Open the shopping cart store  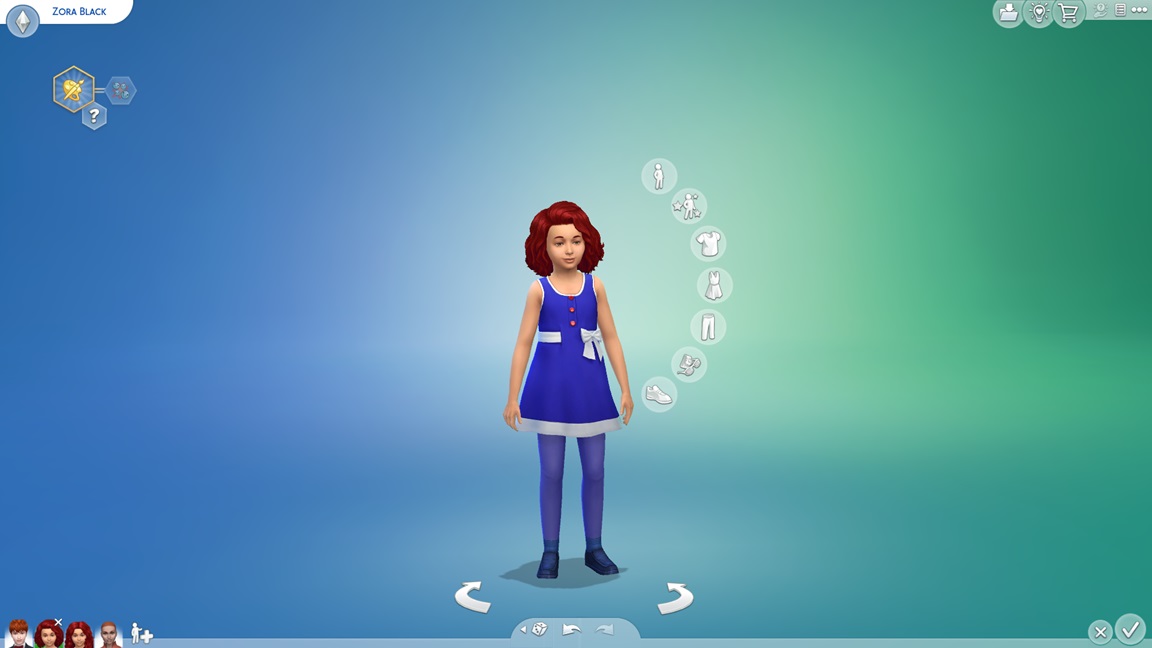point(1069,13)
